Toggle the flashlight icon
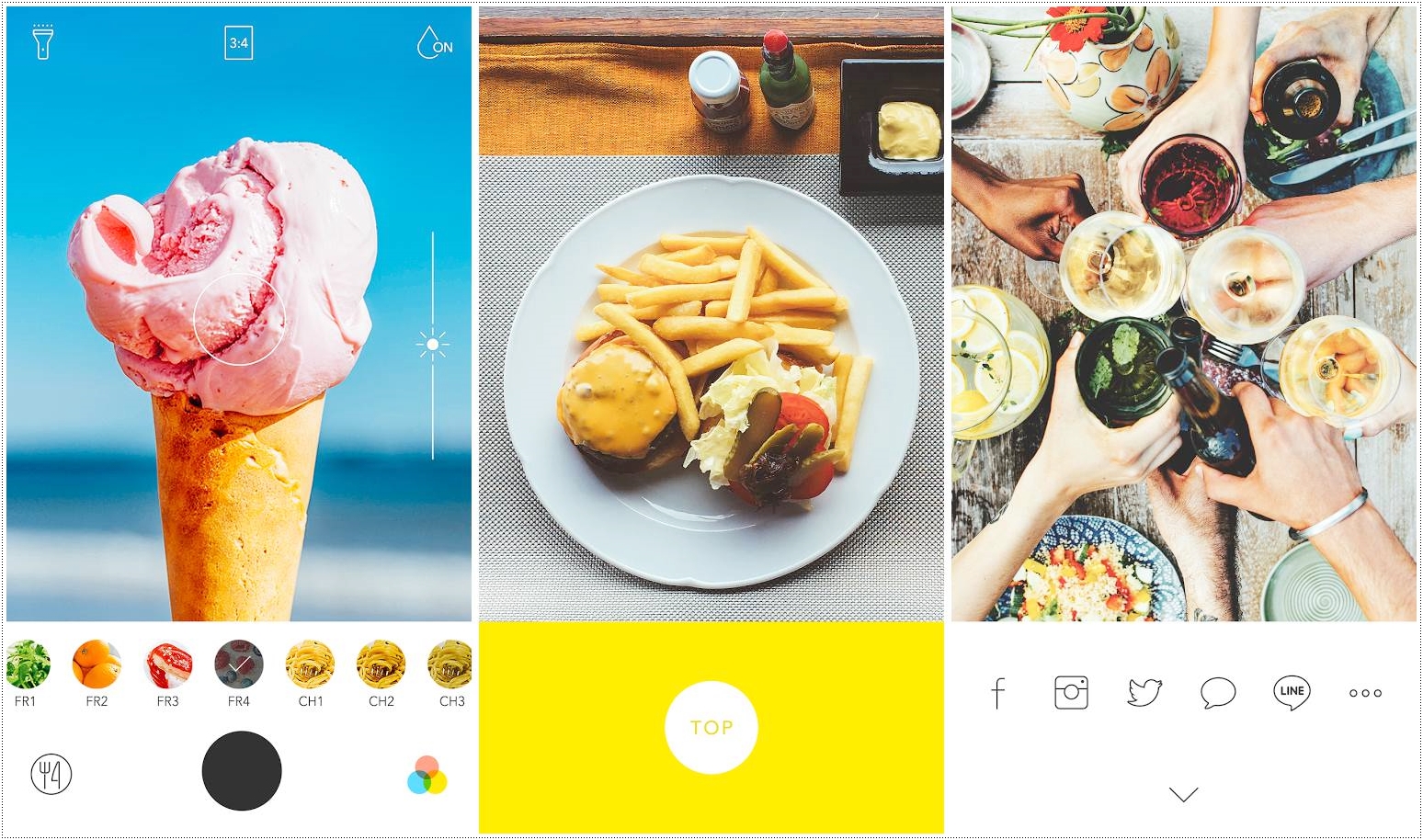Image resolution: width=1423 pixels, height=840 pixels. tap(42, 42)
